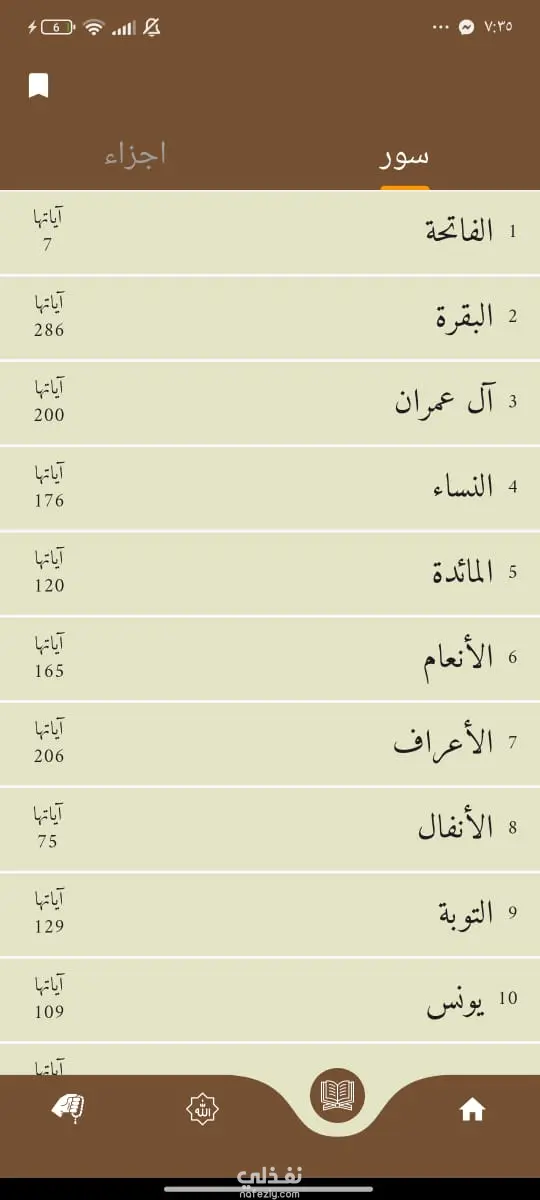
Task: Open the tasbih hand icon tab
Action: pos(68,1108)
